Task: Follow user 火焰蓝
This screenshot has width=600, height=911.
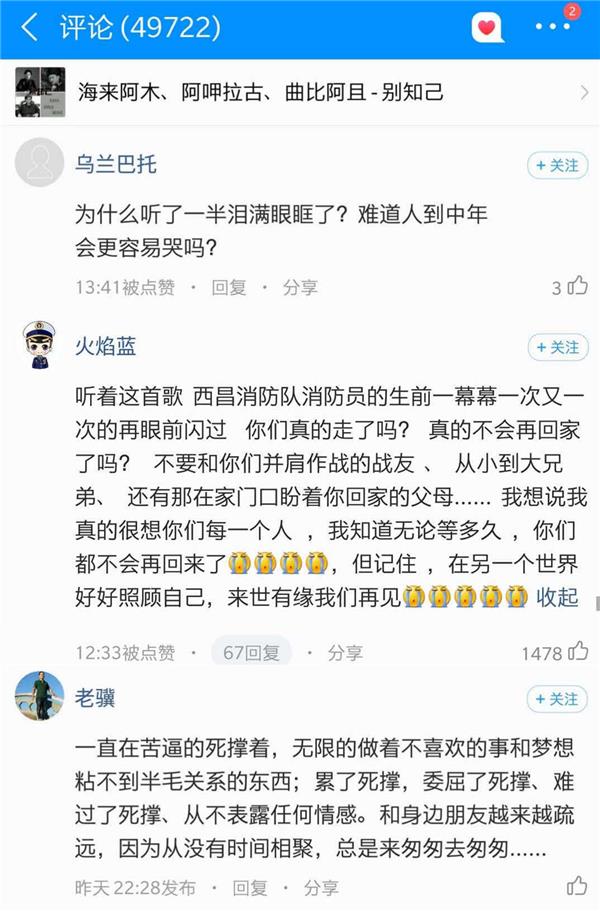Action: (557, 347)
